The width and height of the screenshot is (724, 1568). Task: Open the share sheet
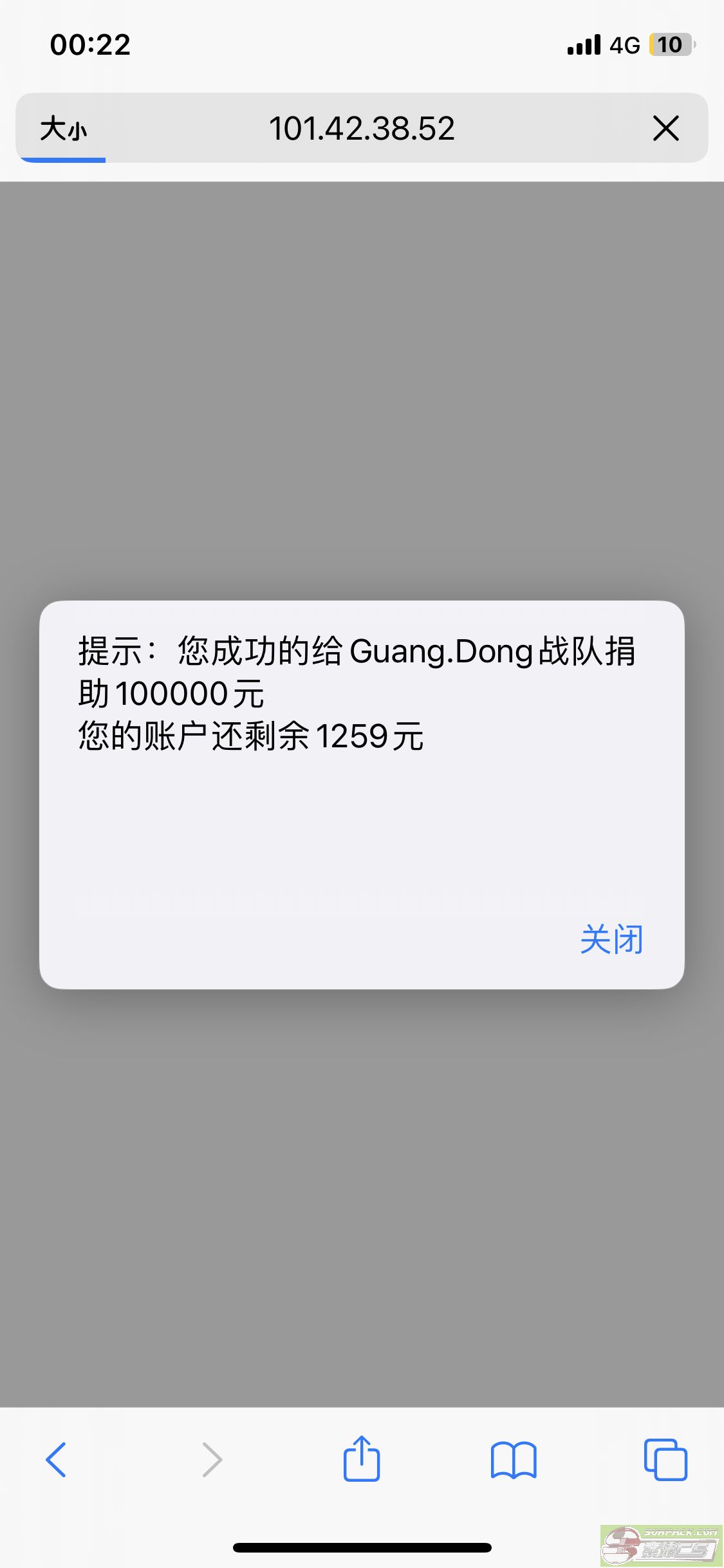tap(362, 1458)
